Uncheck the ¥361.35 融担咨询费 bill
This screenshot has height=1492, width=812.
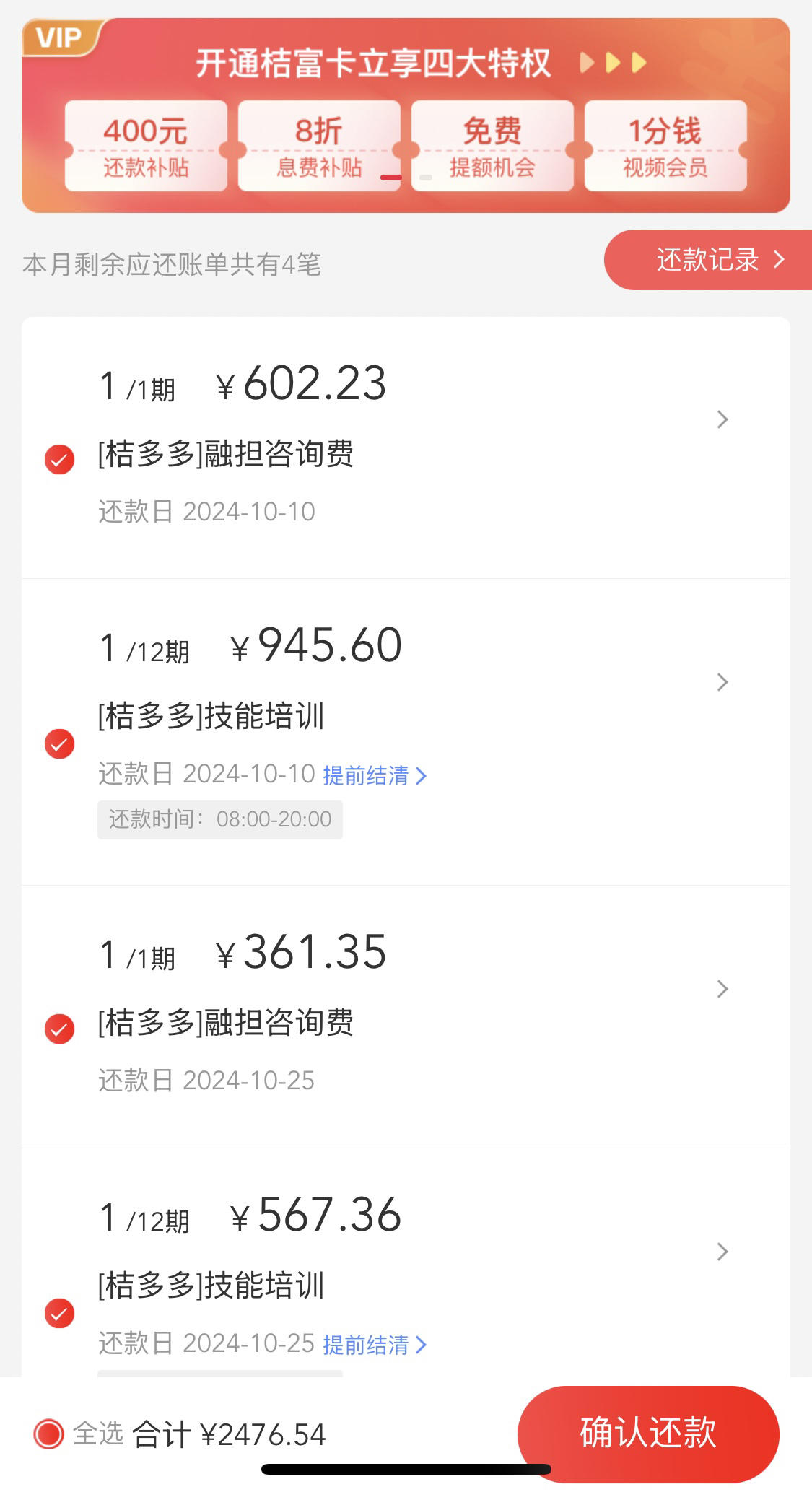tap(60, 1029)
